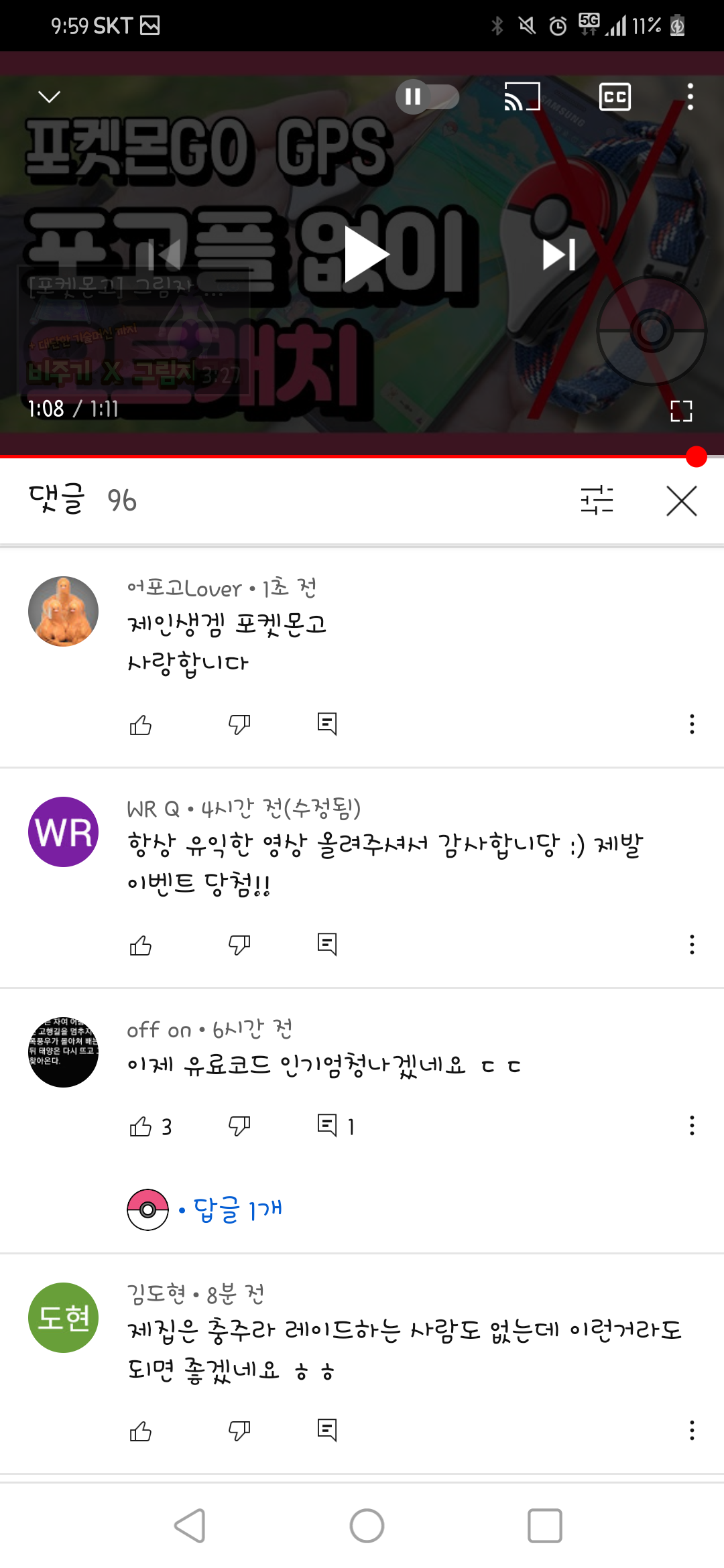Viewport: 724px width, 1568px height.
Task: Open the video player overflow menu
Action: click(x=690, y=97)
